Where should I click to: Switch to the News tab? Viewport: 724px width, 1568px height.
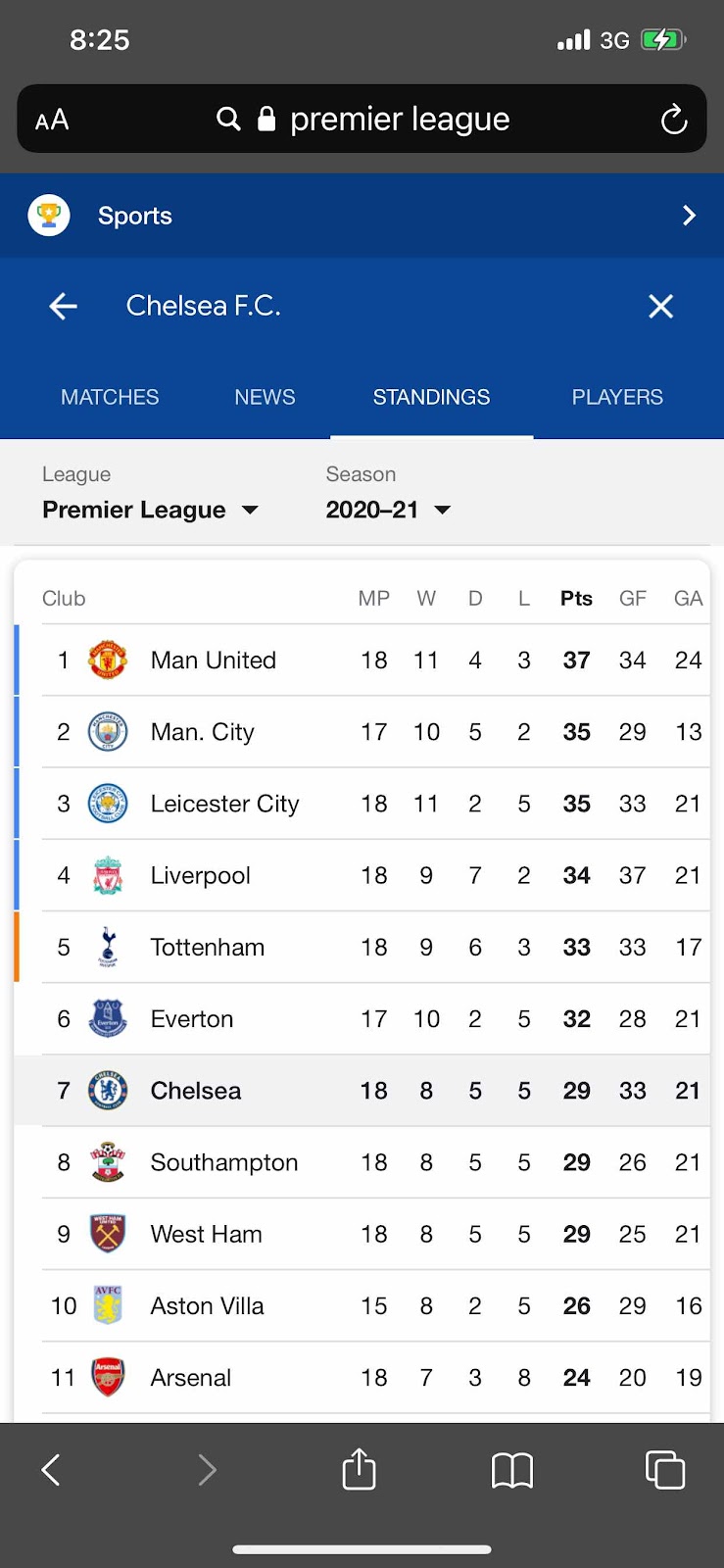point(265,397)
